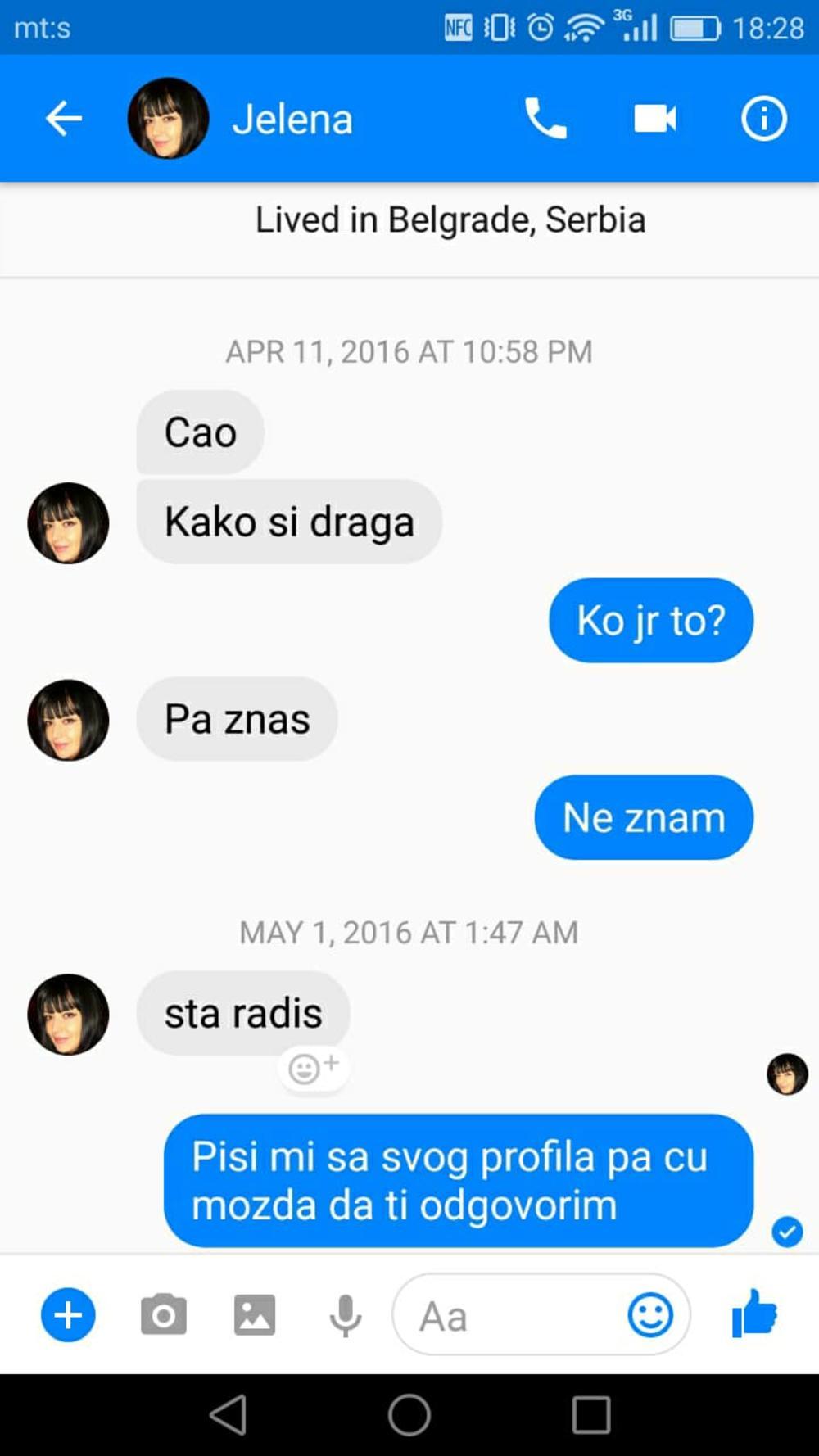This screenshot has width=819, height=1456.
Task: Open Jelena's profile picture in the header
Action: (168, 117)
